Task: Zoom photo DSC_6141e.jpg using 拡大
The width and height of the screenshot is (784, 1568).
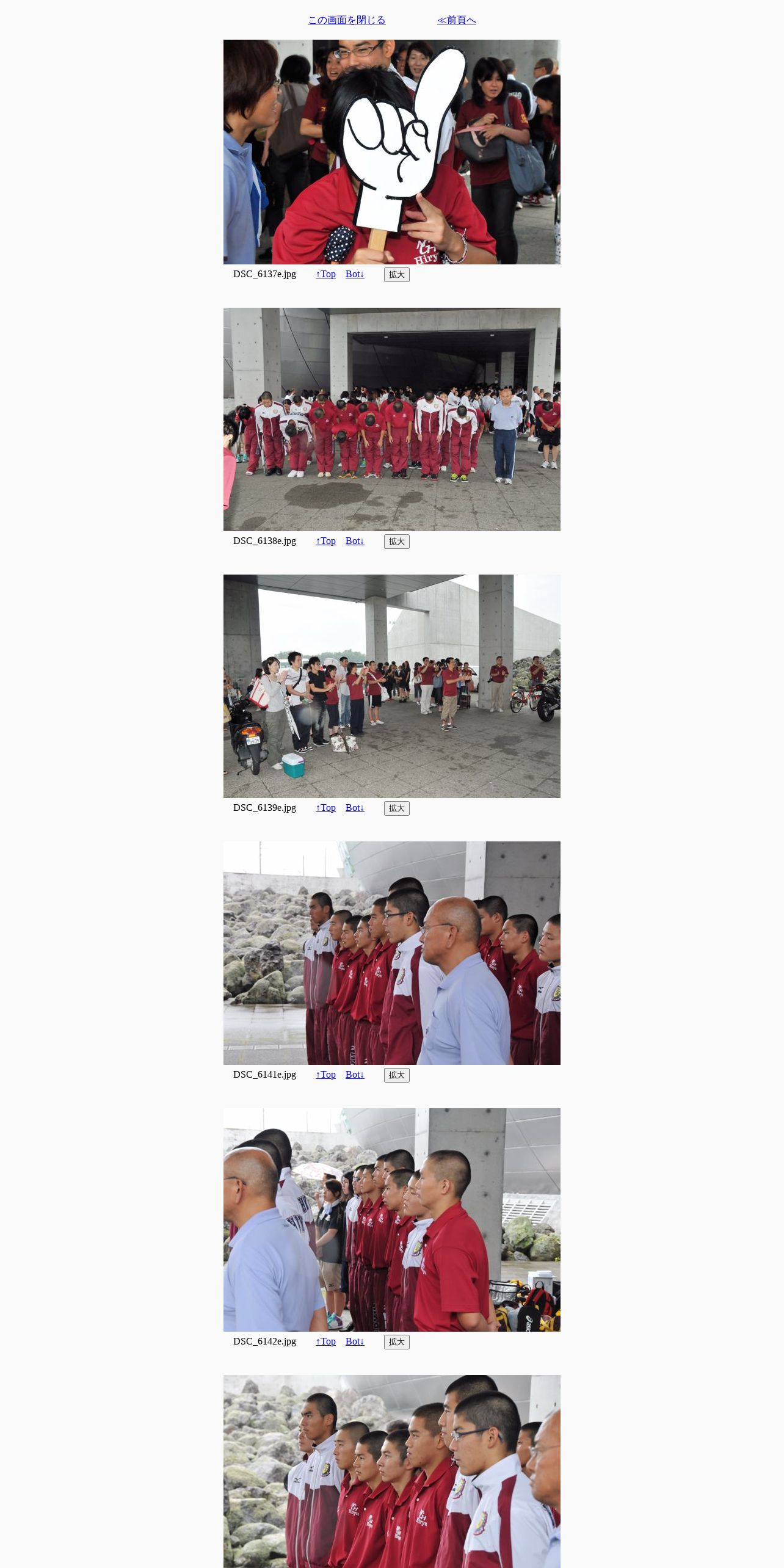Action: point(396,1075)
